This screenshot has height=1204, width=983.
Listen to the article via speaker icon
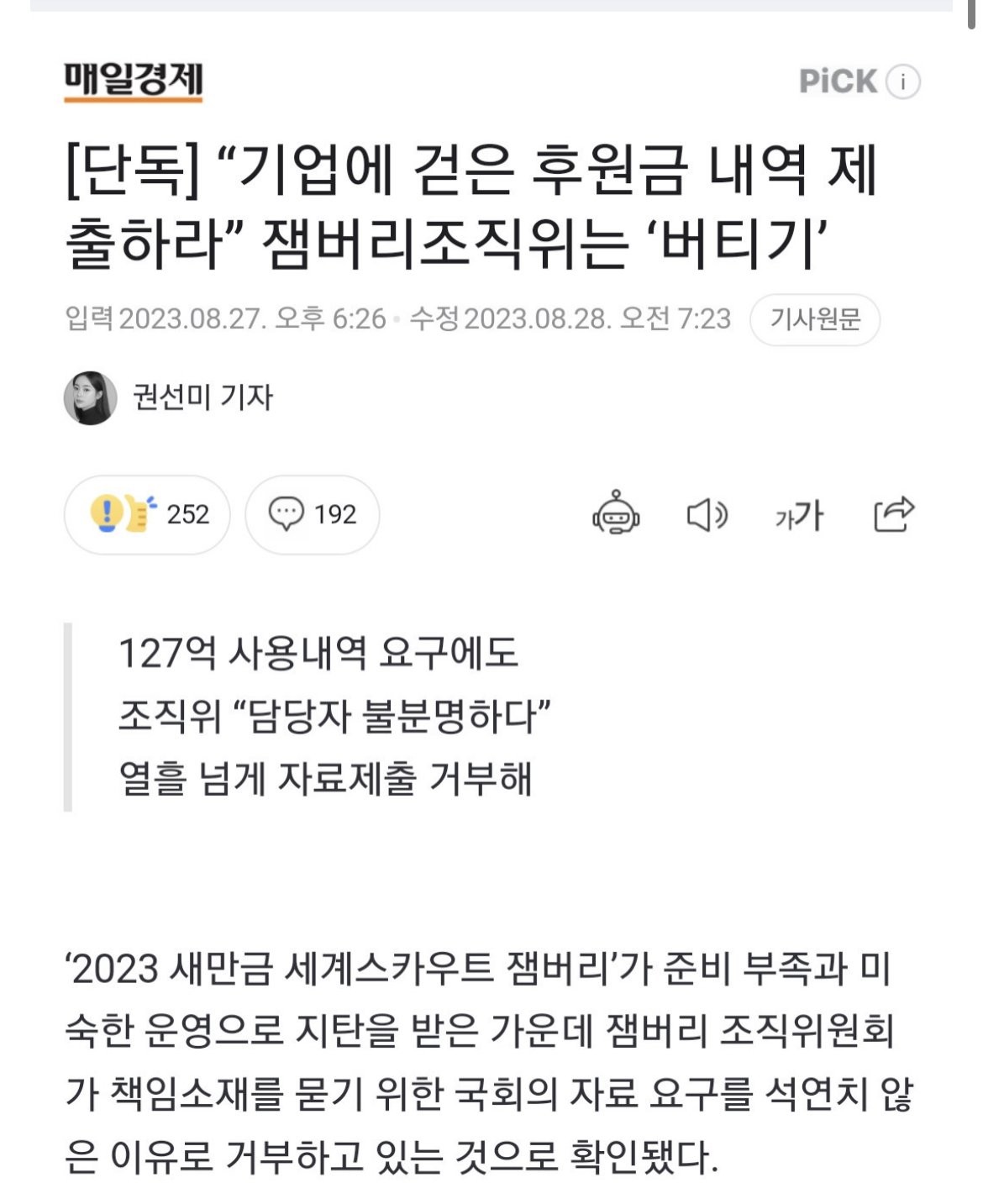tap(707, 514)
